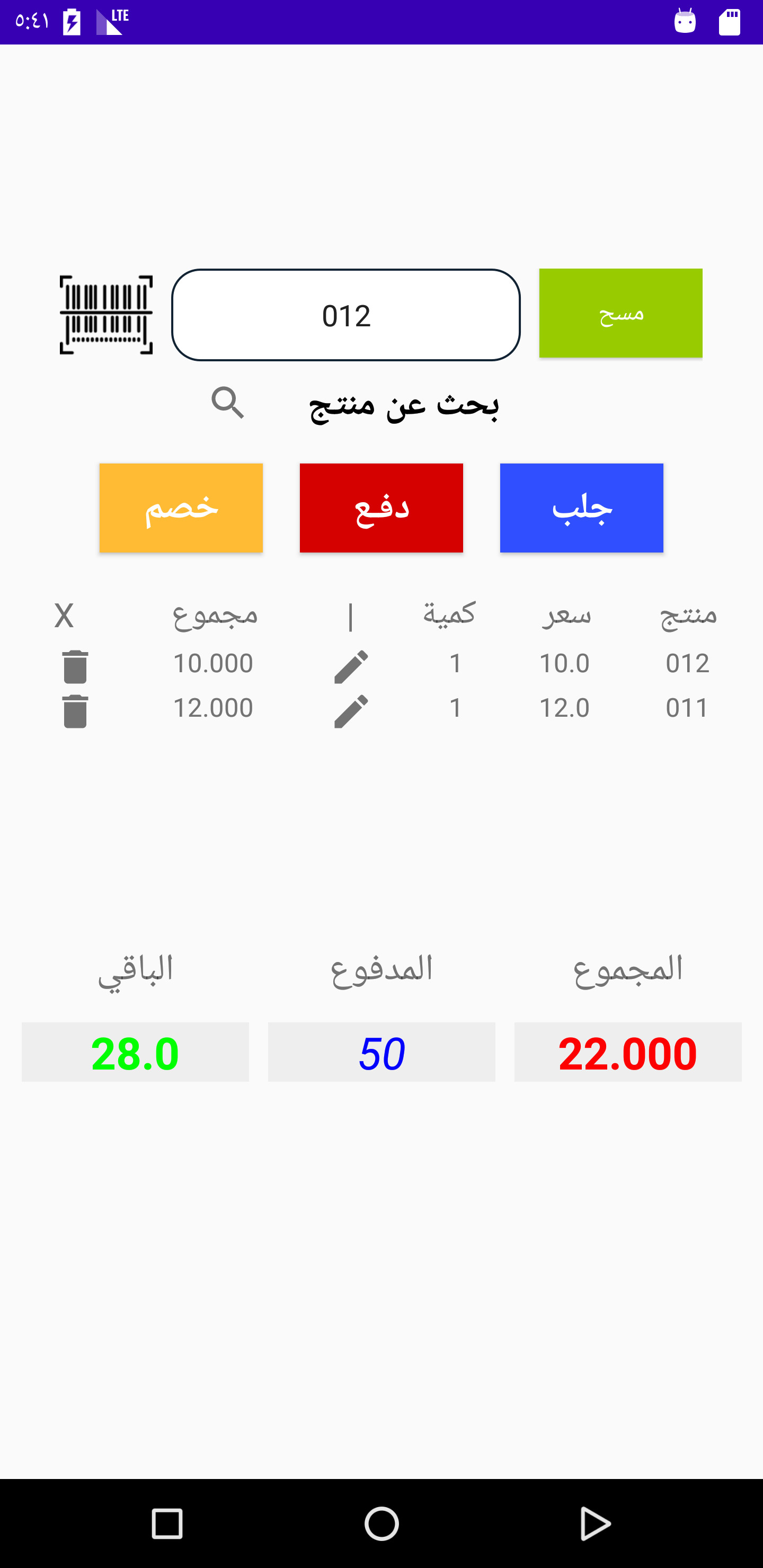Apply a discount with the خصم button

181,507
